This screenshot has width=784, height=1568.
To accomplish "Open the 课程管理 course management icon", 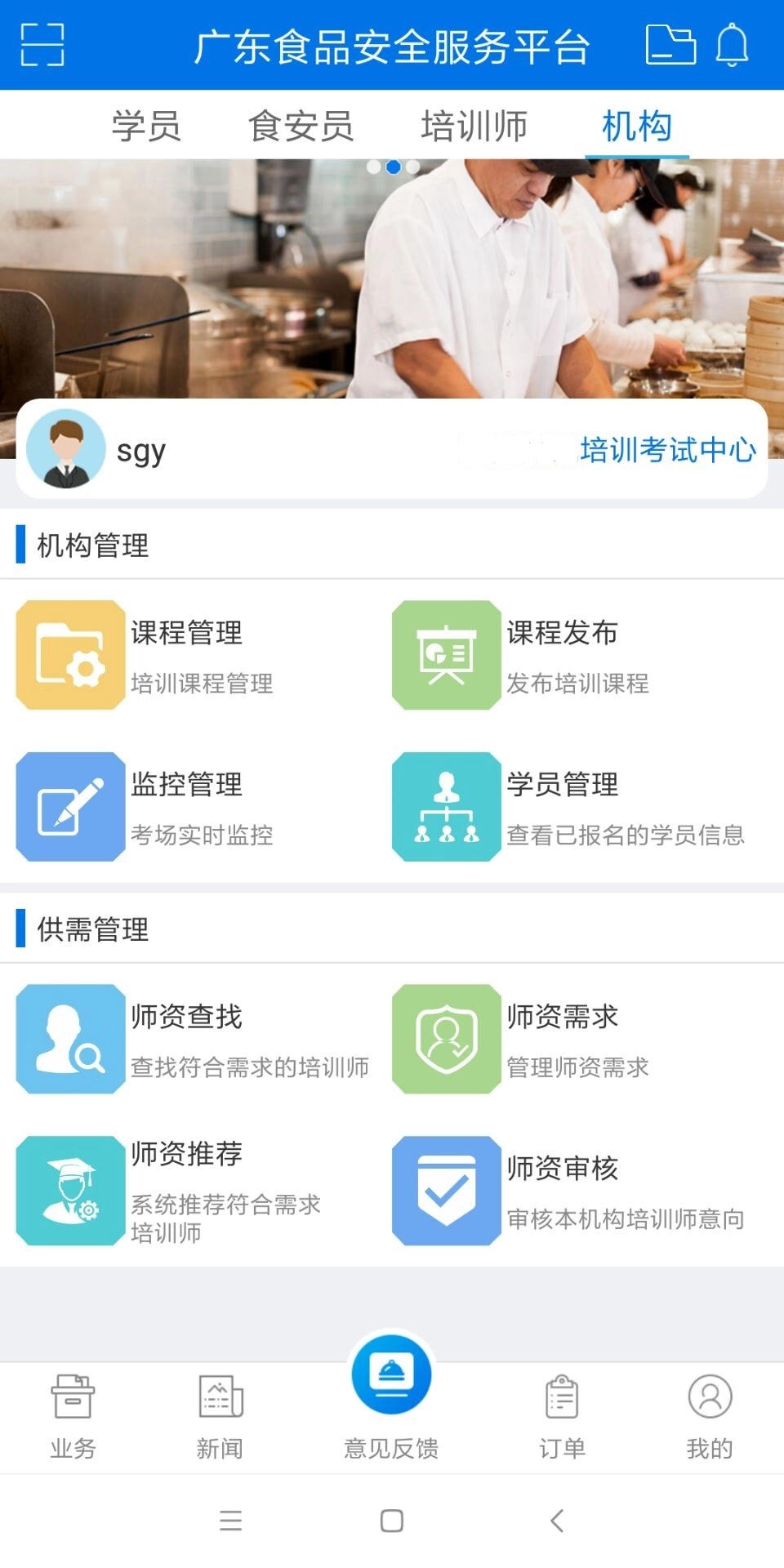I will coord(70,653).
